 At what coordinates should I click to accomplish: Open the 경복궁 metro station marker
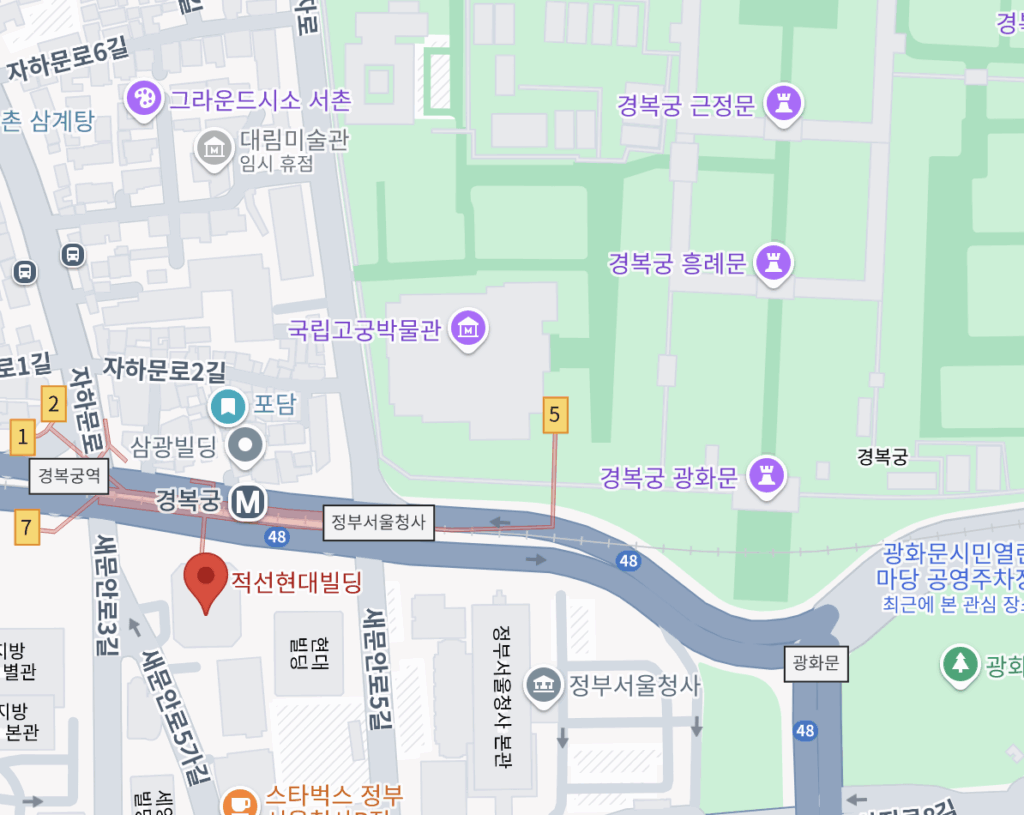coord(248,502)
